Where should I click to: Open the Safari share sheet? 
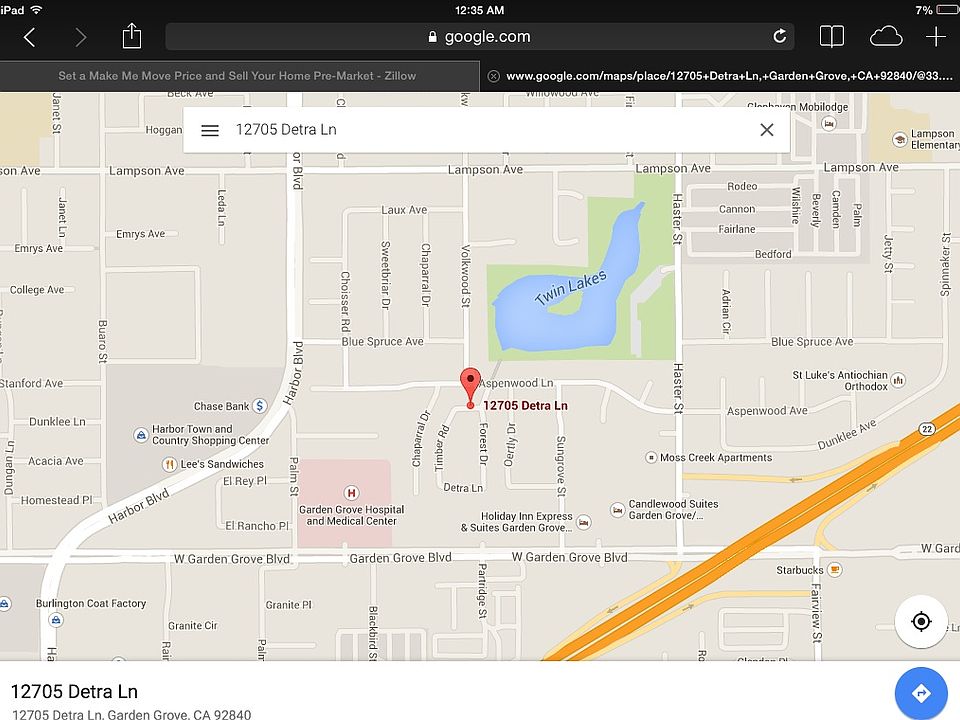[x=132, y=37]
